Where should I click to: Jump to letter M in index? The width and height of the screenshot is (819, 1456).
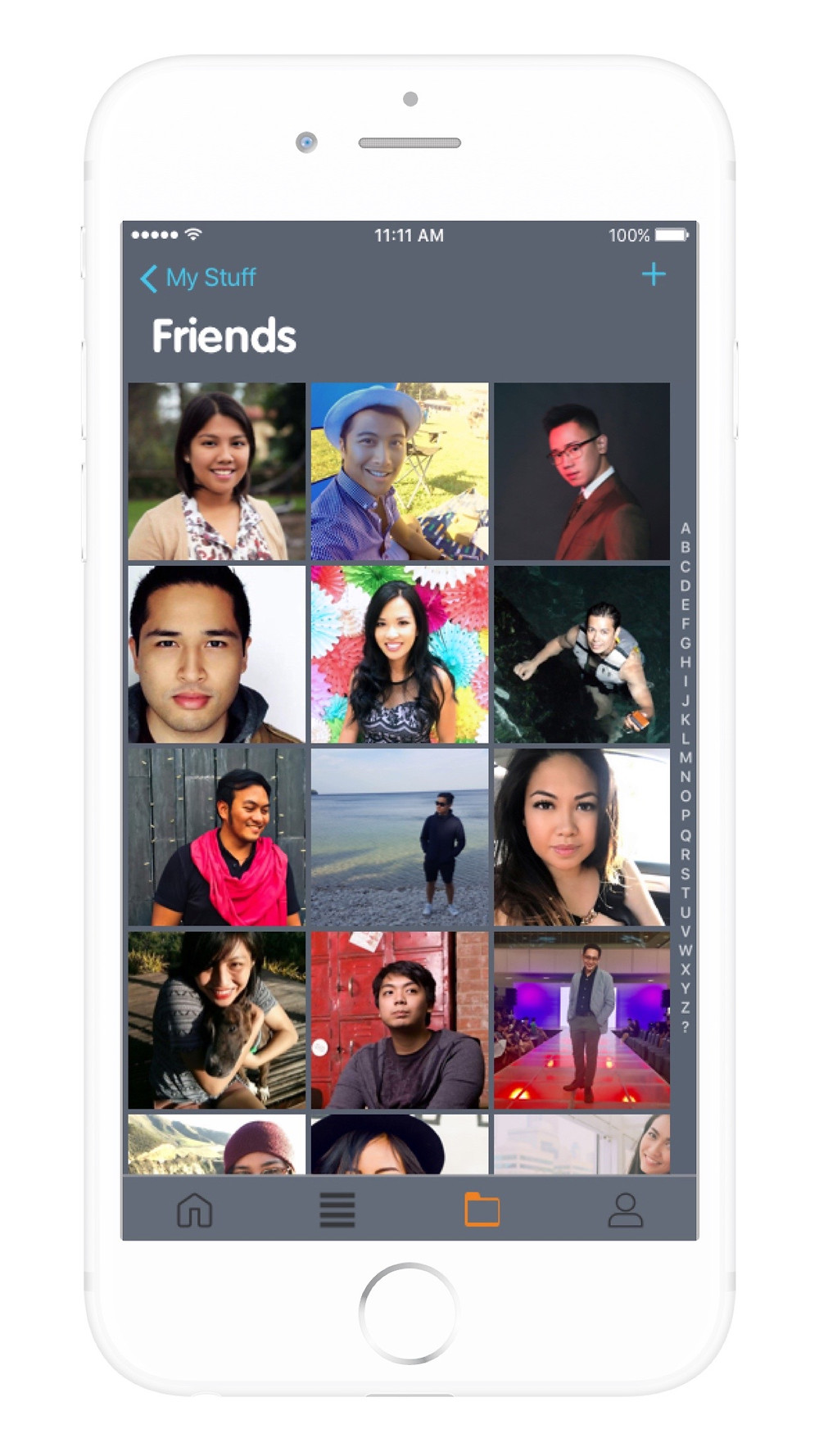click(685, 757)
